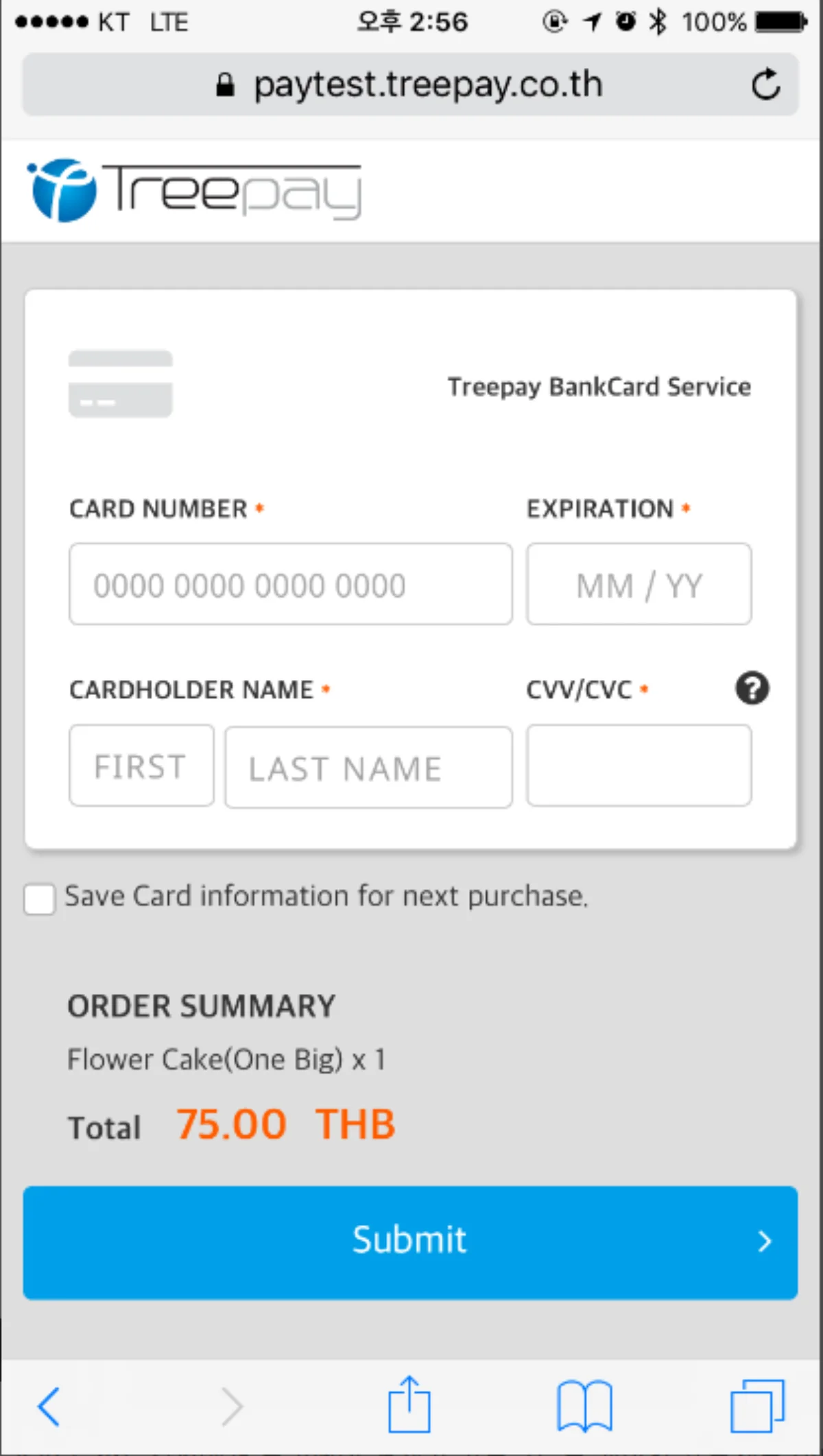Focus the FIRST name field
823x1456 pixels.
141,766
